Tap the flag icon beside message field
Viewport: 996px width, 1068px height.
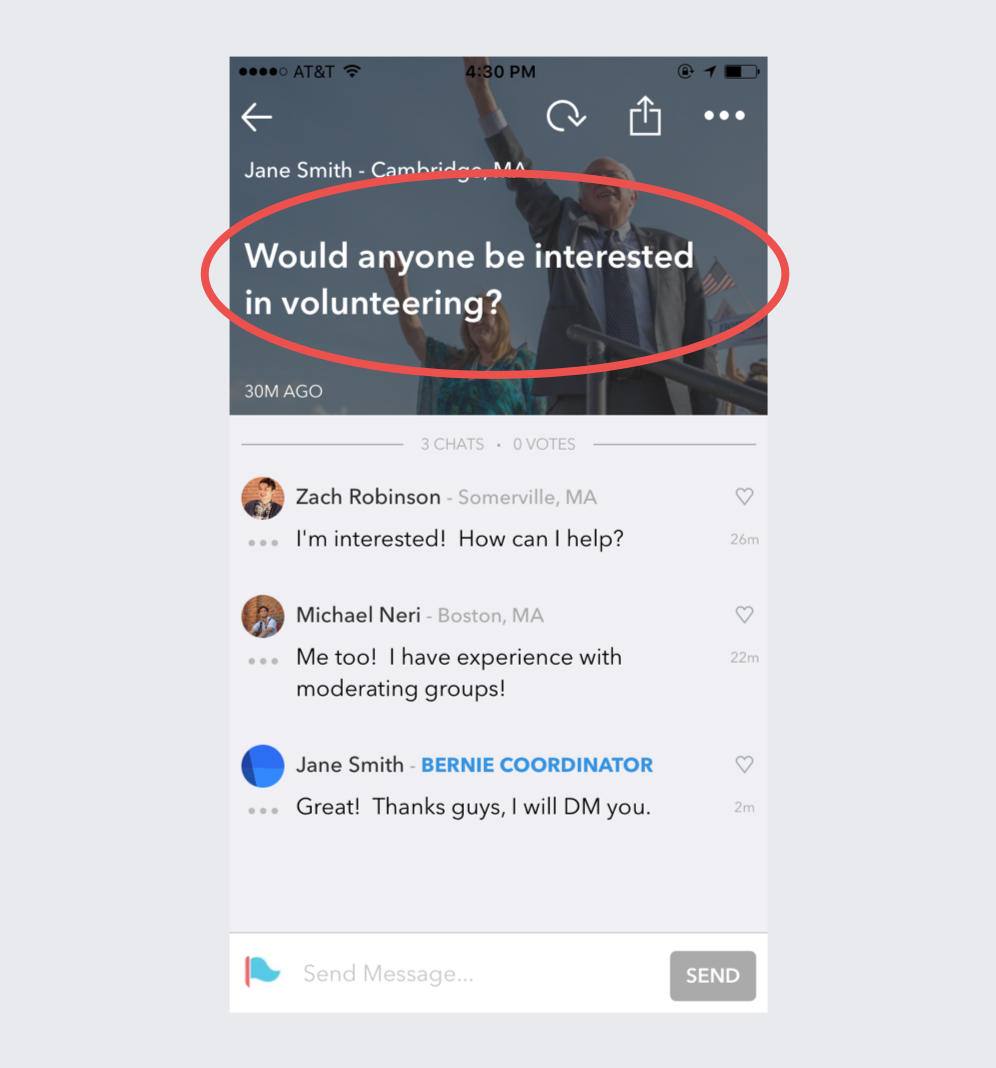[x=263, y=971]
